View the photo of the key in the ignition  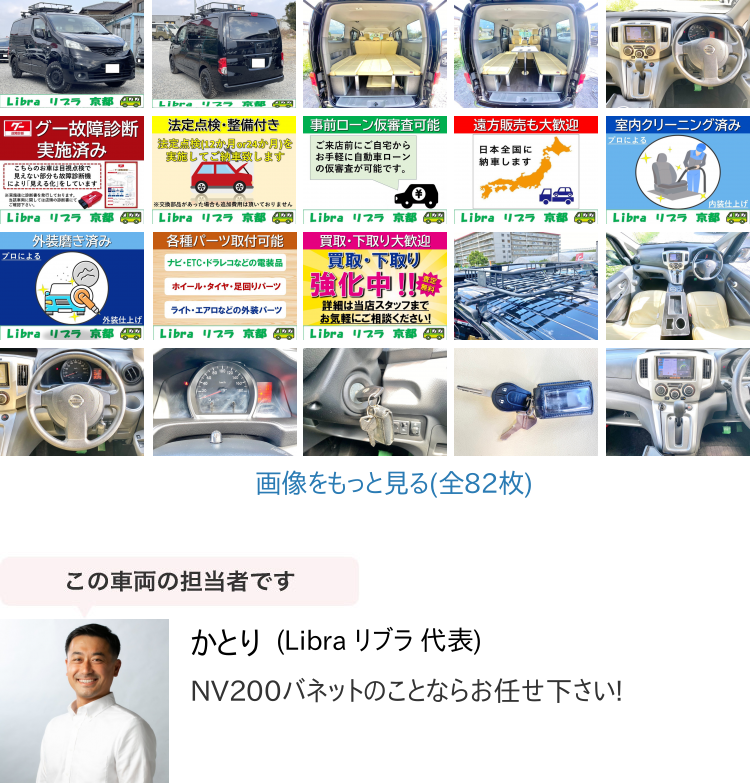pos(375,402)
